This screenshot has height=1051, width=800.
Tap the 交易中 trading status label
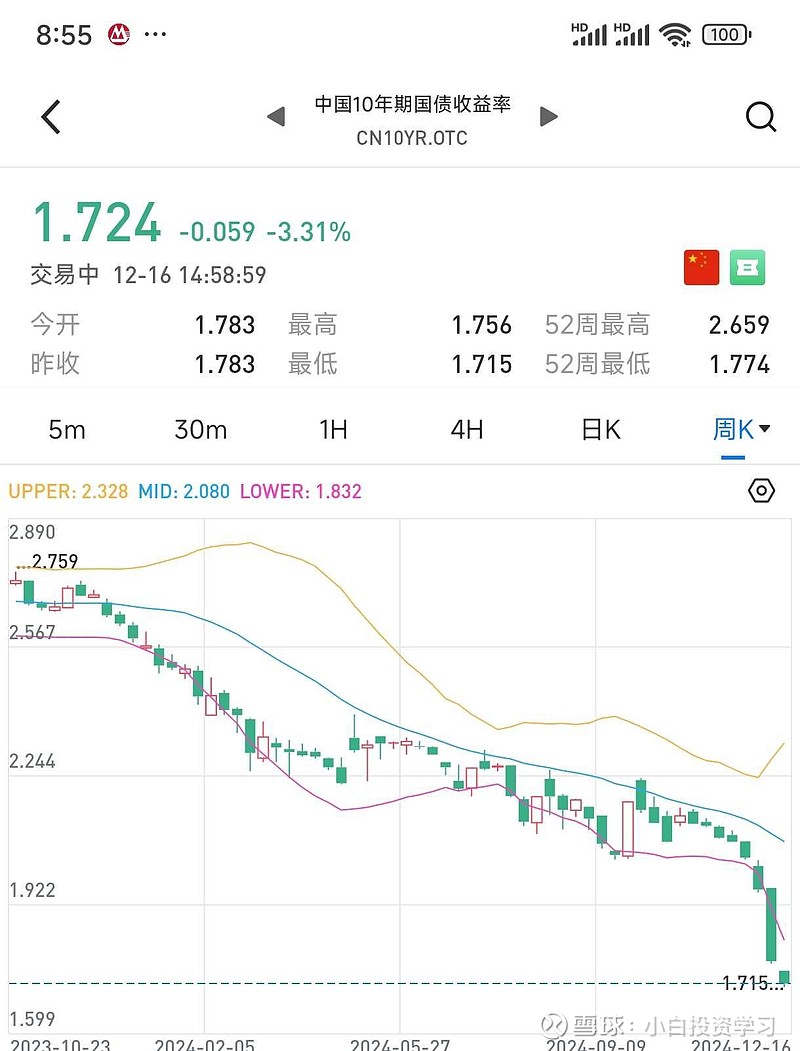[63, 276]
